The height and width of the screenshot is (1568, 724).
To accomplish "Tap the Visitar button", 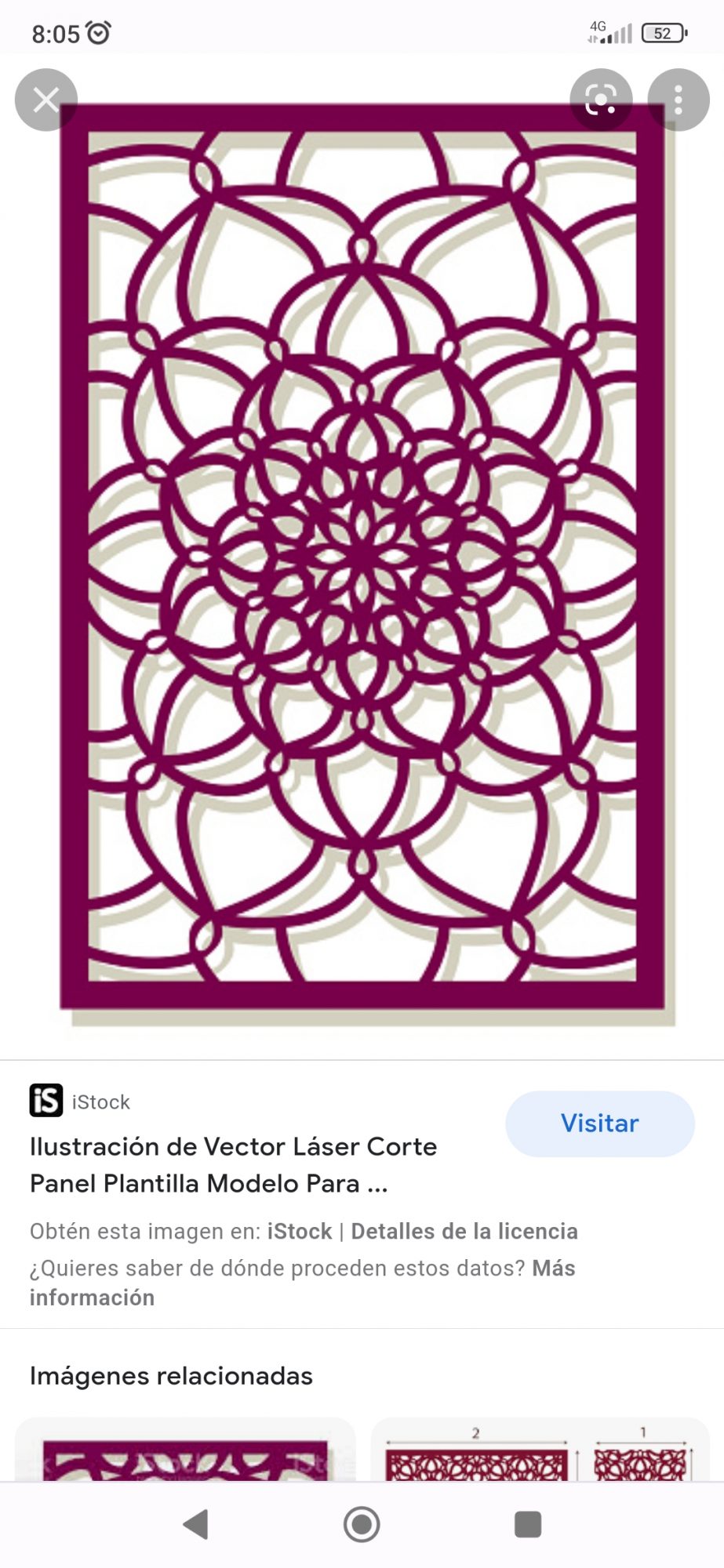I will click(x=600, y=1123).
